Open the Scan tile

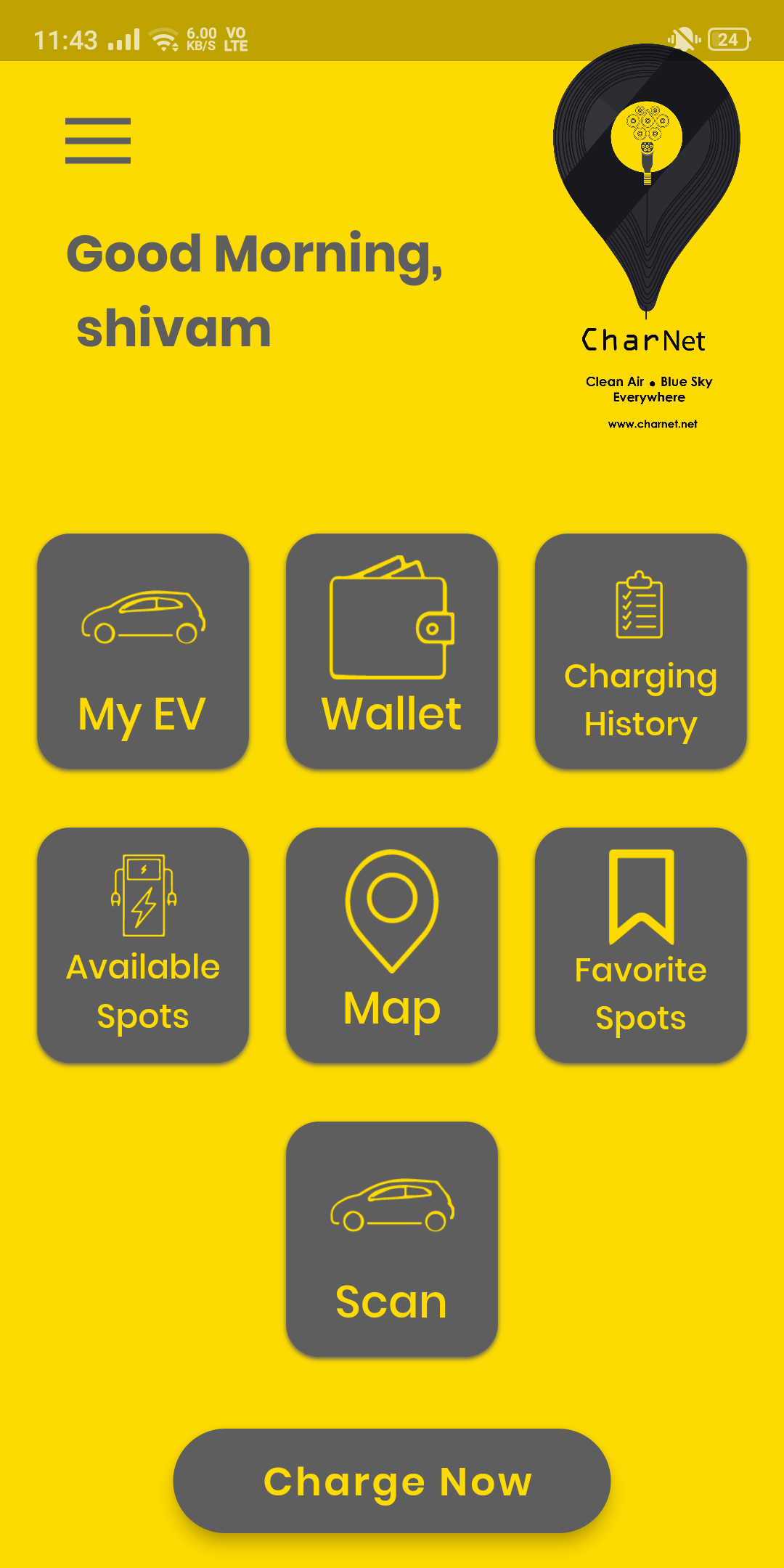392,1239
